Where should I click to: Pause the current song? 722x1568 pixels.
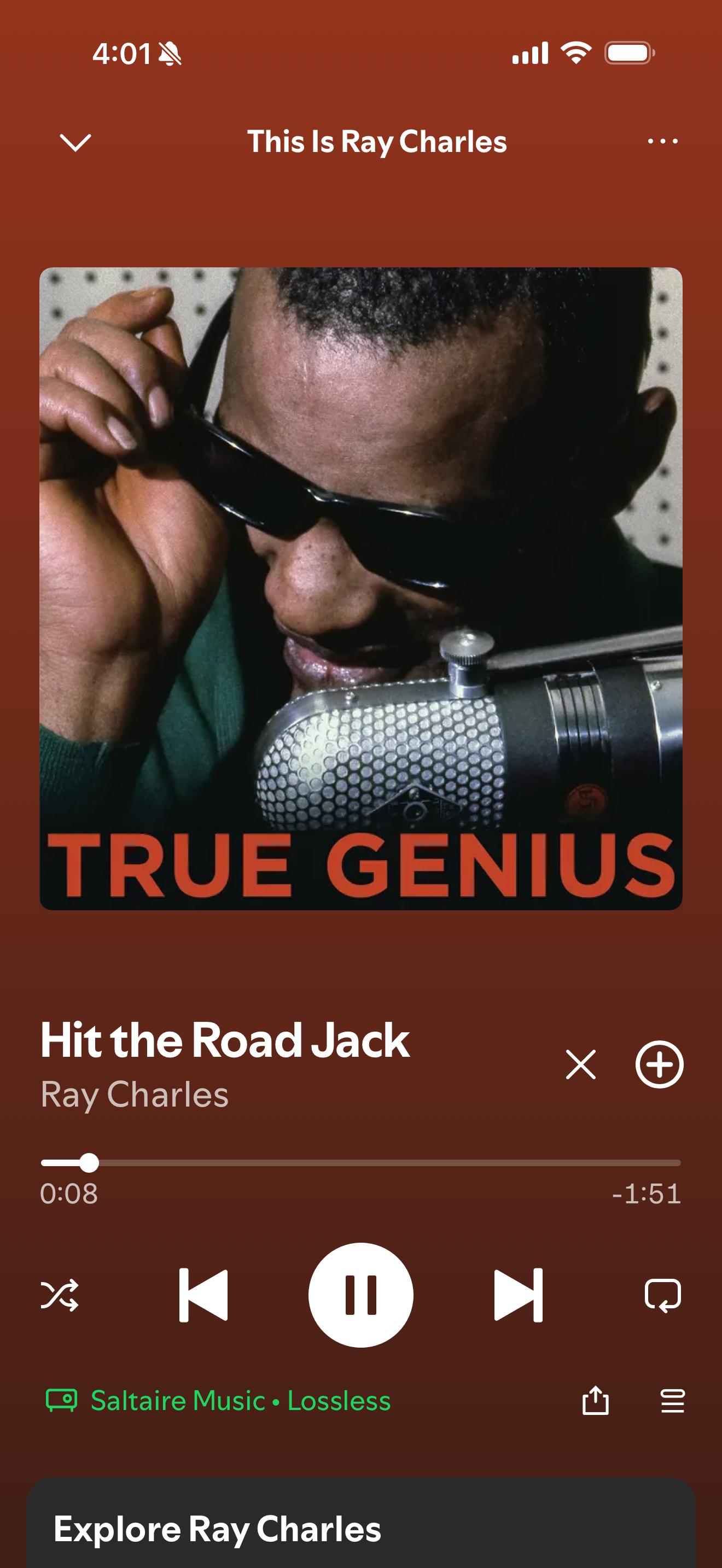click(x=360, y=1295)
